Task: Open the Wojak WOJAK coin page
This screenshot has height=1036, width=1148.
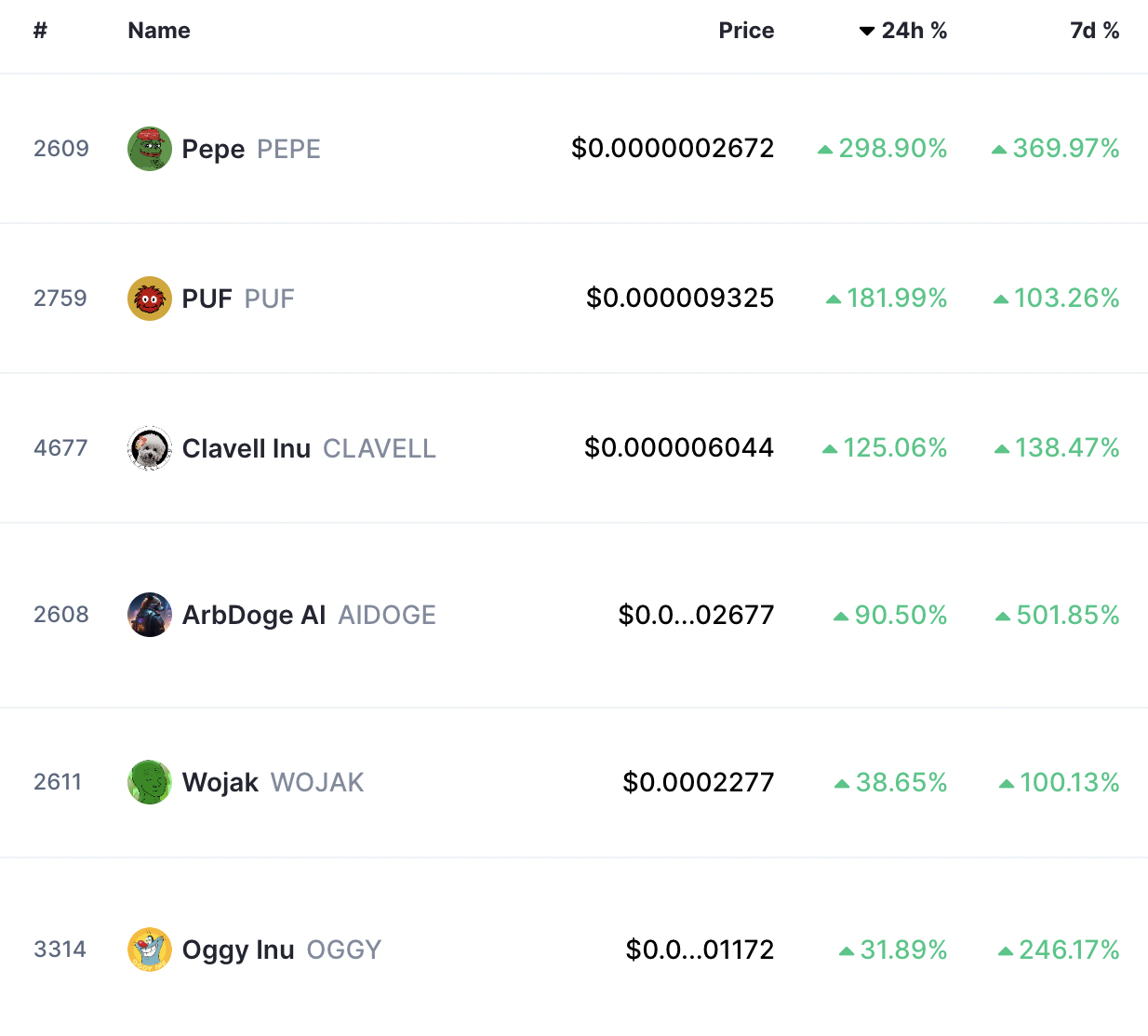Action: pyautogui.click(x=273, y=782)
